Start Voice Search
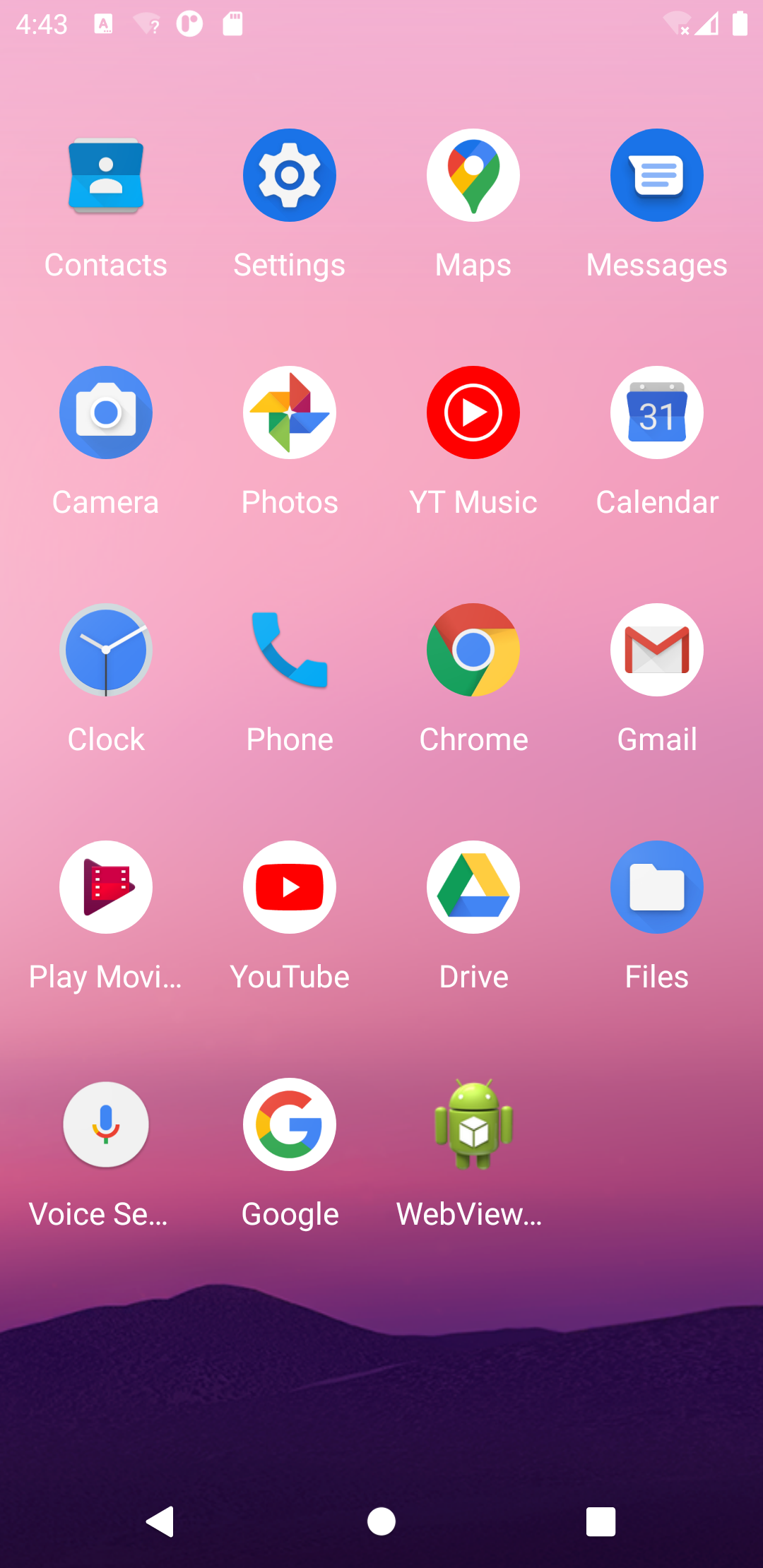This screenshot has height=1568, width=763. click(x=106, y=1125)
